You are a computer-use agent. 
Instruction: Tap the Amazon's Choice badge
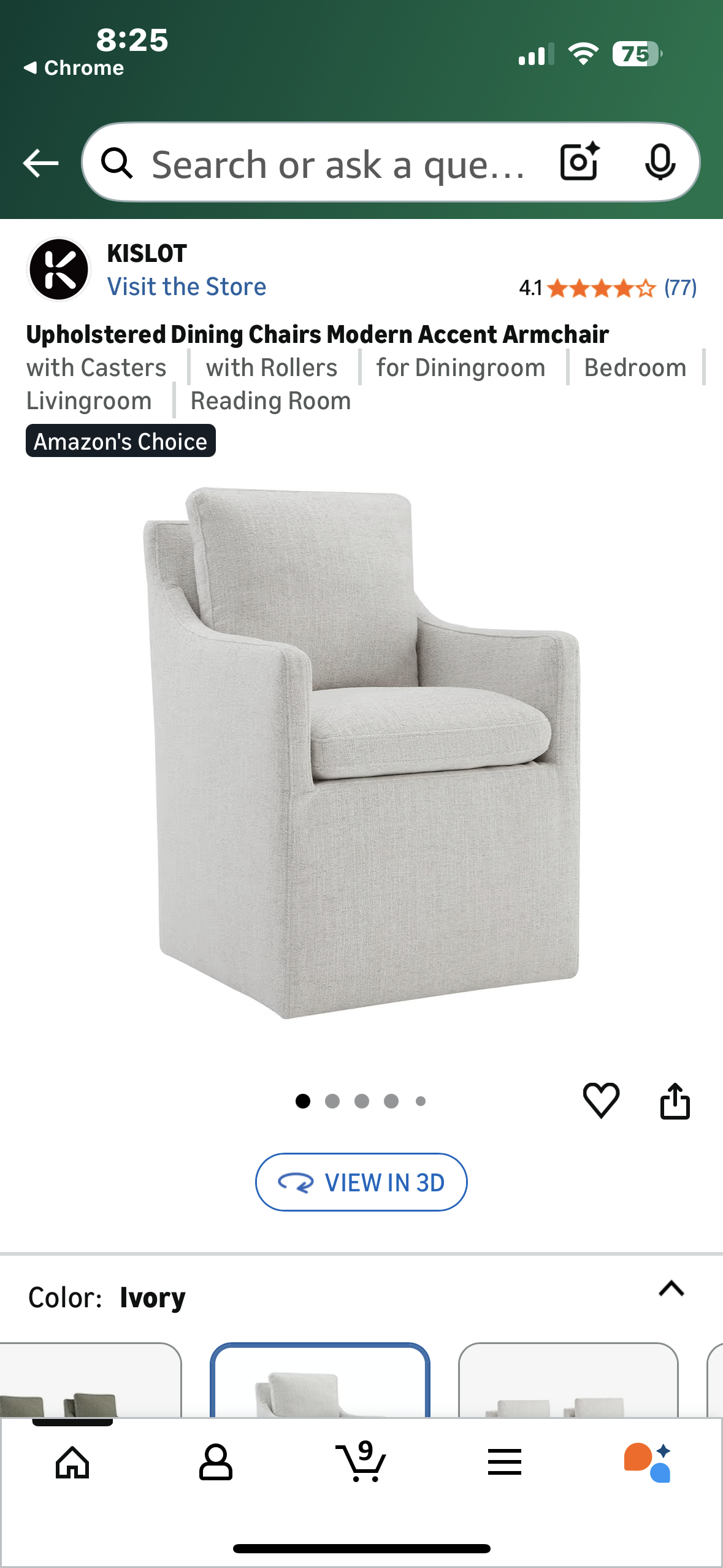click(121, 440)
